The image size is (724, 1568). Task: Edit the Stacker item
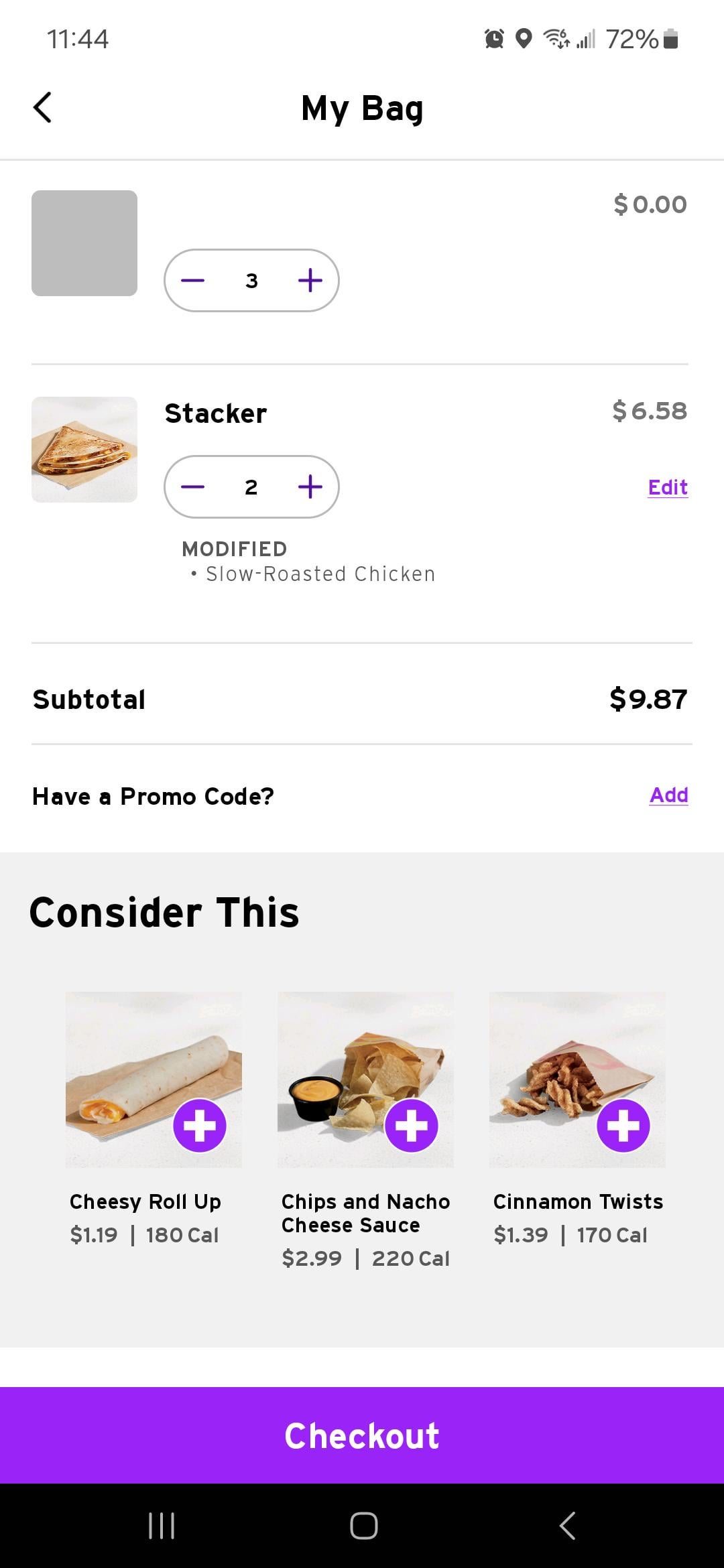tap(668, 487)
